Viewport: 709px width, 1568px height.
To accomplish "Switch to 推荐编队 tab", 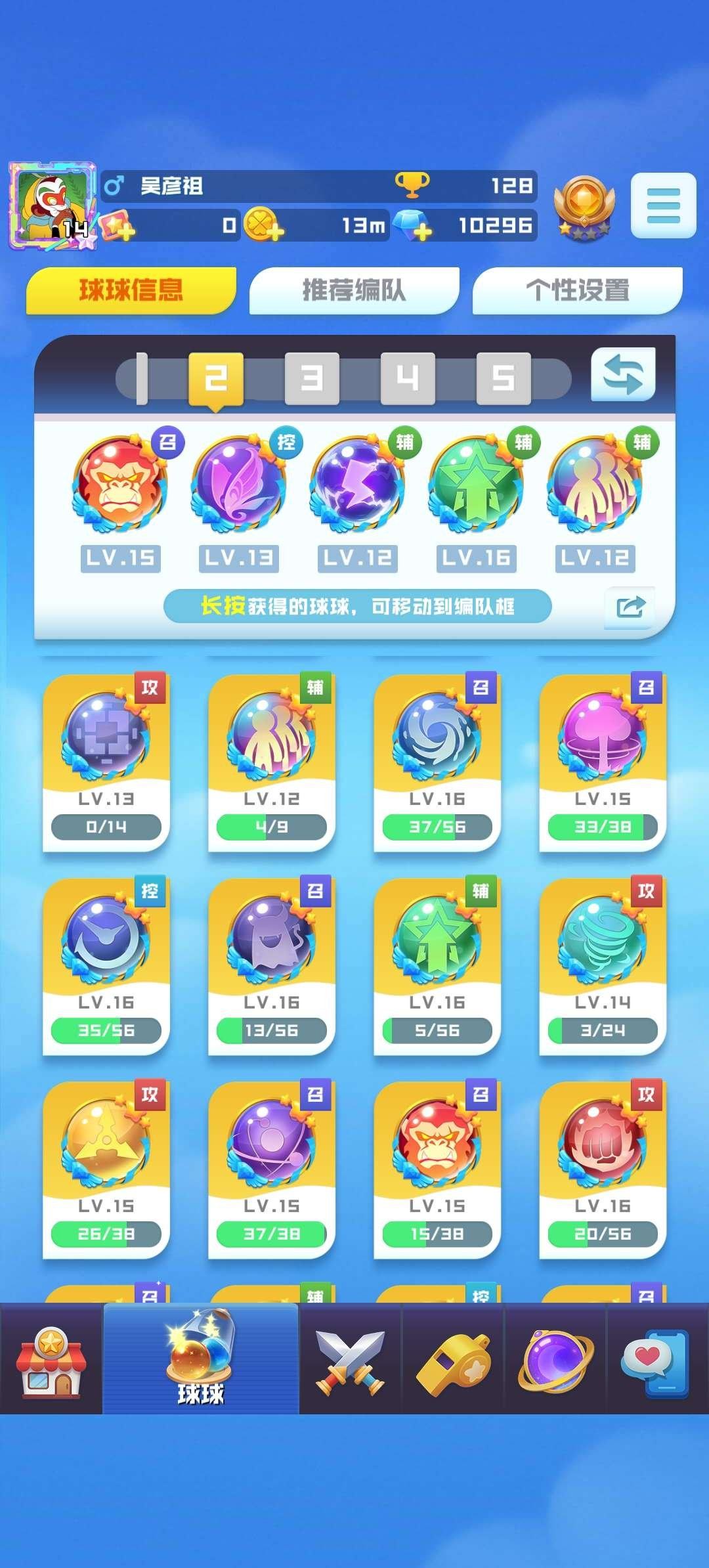I will [354, 290].
